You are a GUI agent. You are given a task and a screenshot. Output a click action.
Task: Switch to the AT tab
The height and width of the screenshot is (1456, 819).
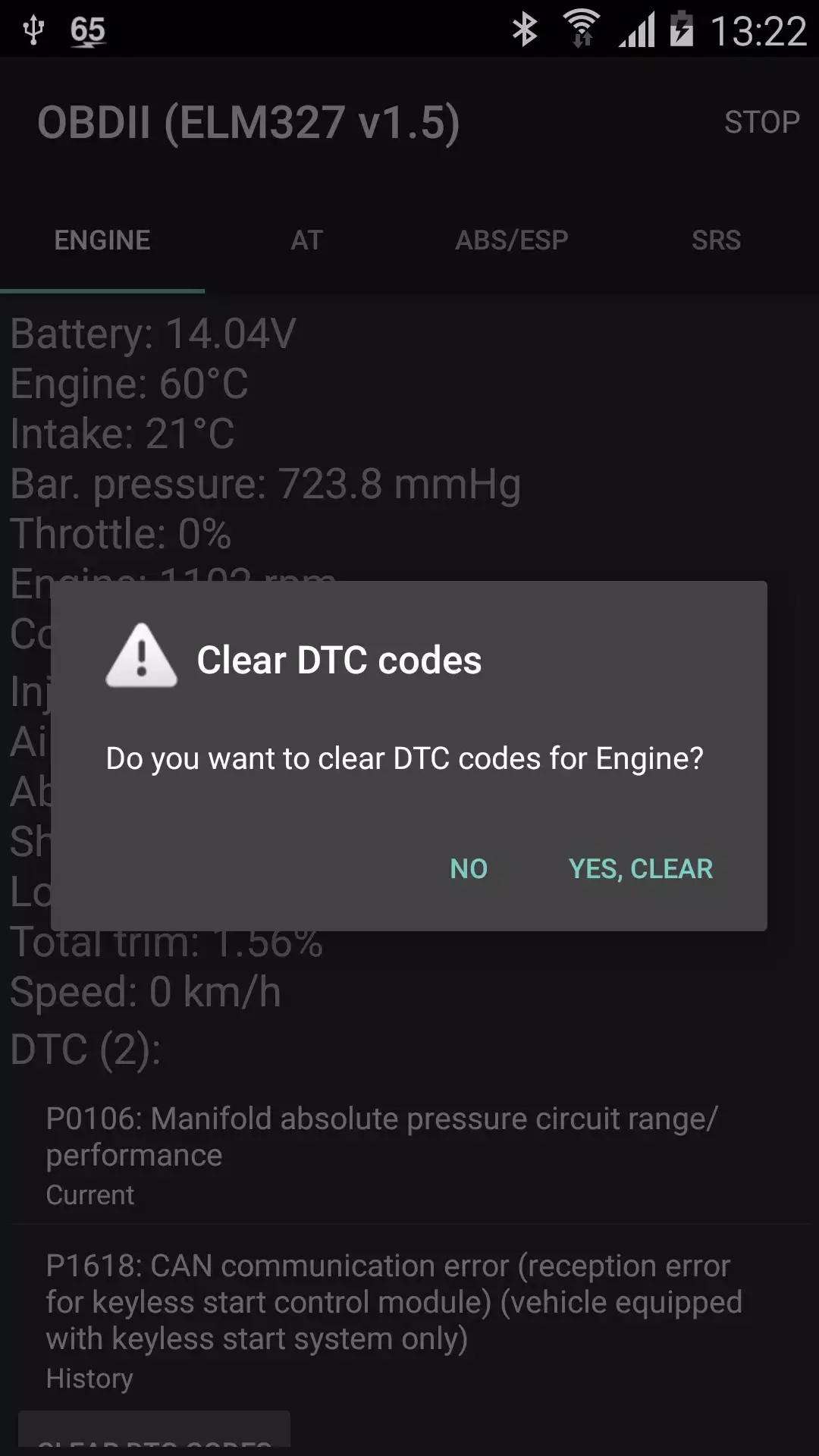(306, 240)
